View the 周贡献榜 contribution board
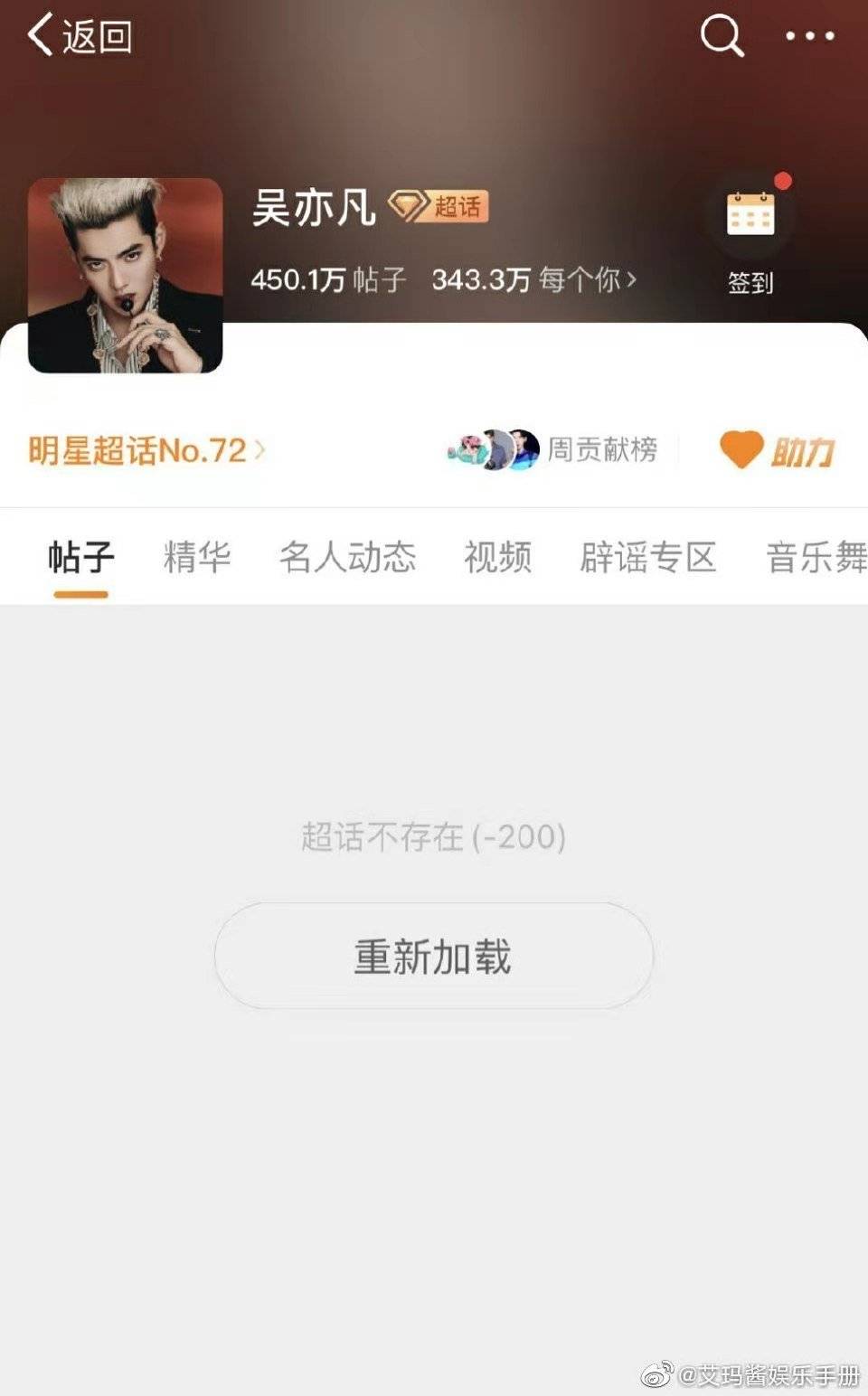The height and width of the screenshot is (1396, 868). (x=553, y=449)
